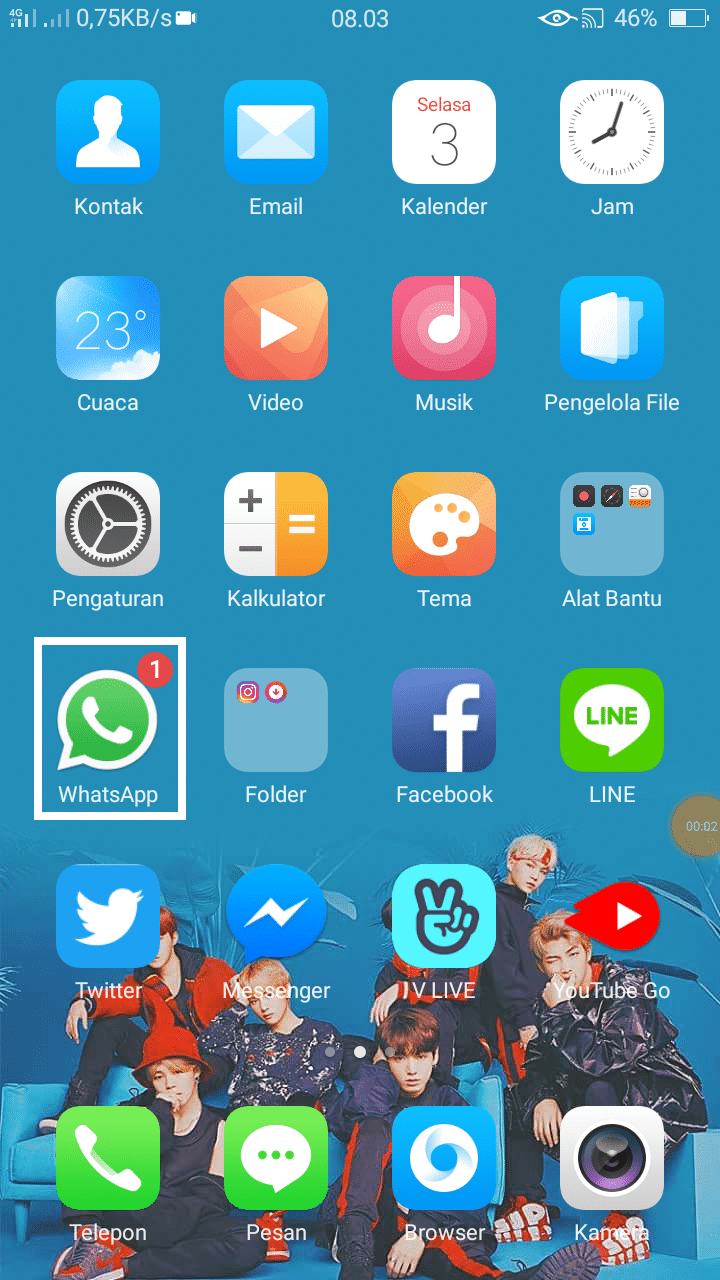This screenshot has height=1280, width=720.
Task: Open Pengelola File manager
Action: [612, 328]
